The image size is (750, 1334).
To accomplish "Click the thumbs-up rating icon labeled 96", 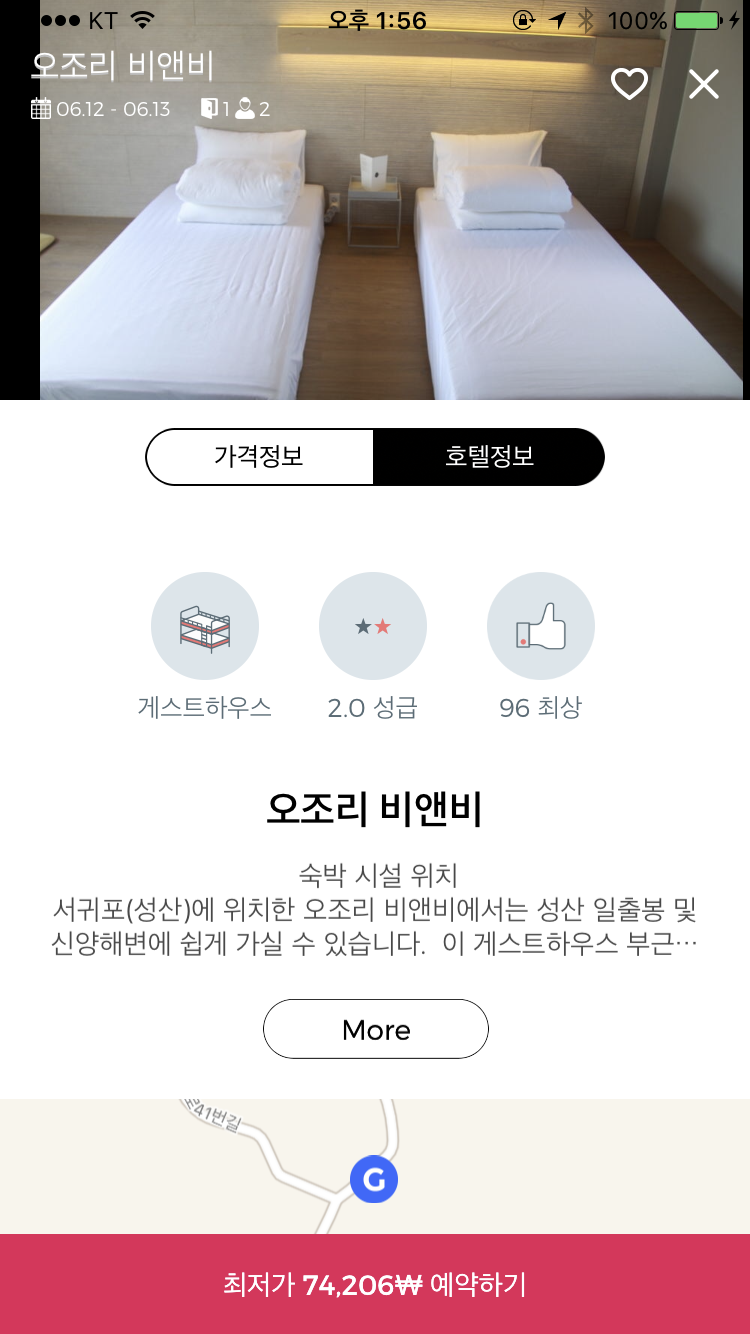I will (541, 626).
